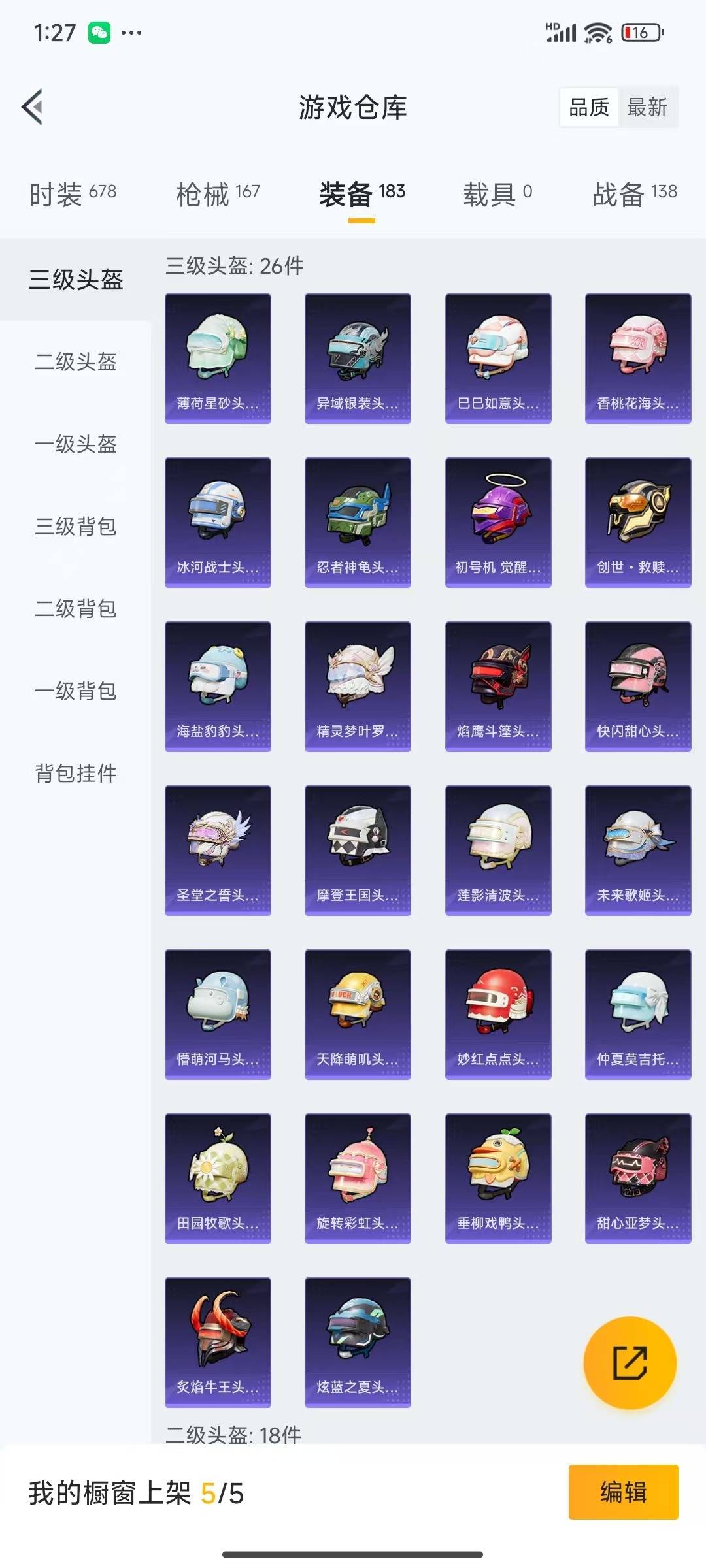Tap the orange share floating button
Viewport: 706px width, 1568px height.
tap(630, 1363)
